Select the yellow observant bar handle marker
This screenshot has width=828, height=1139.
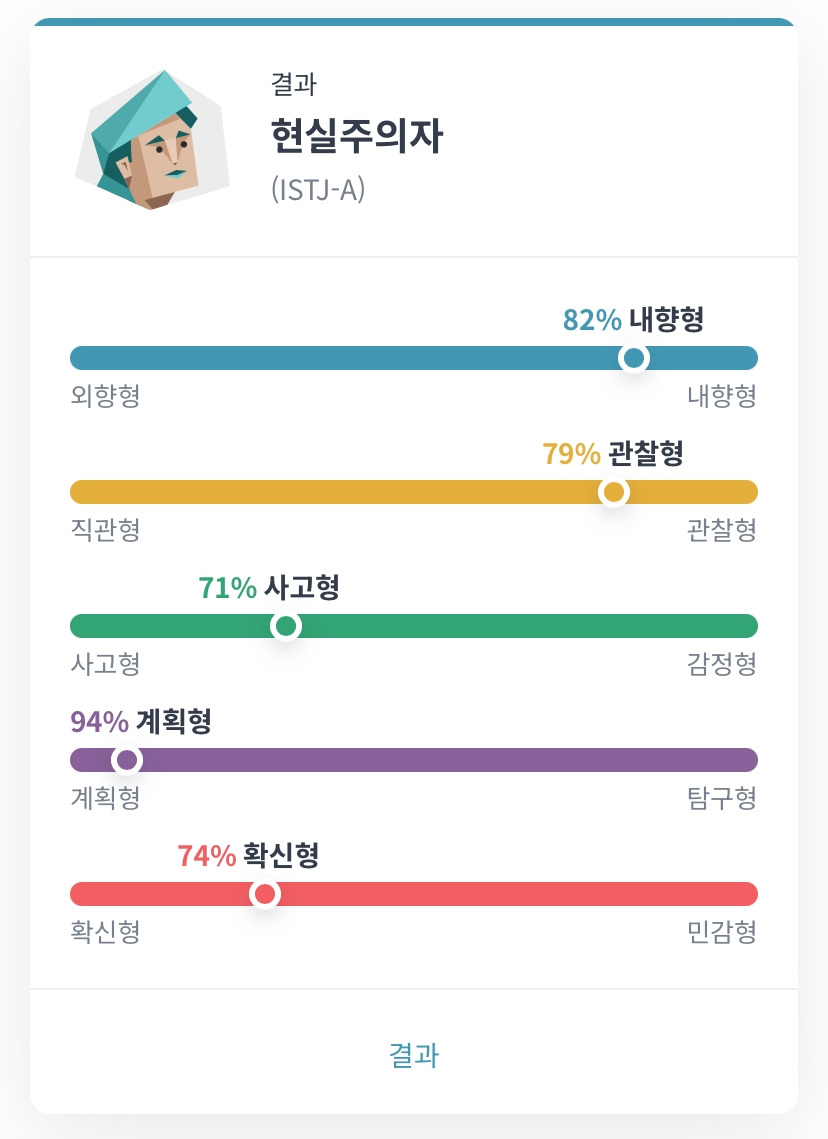(613, 492)
